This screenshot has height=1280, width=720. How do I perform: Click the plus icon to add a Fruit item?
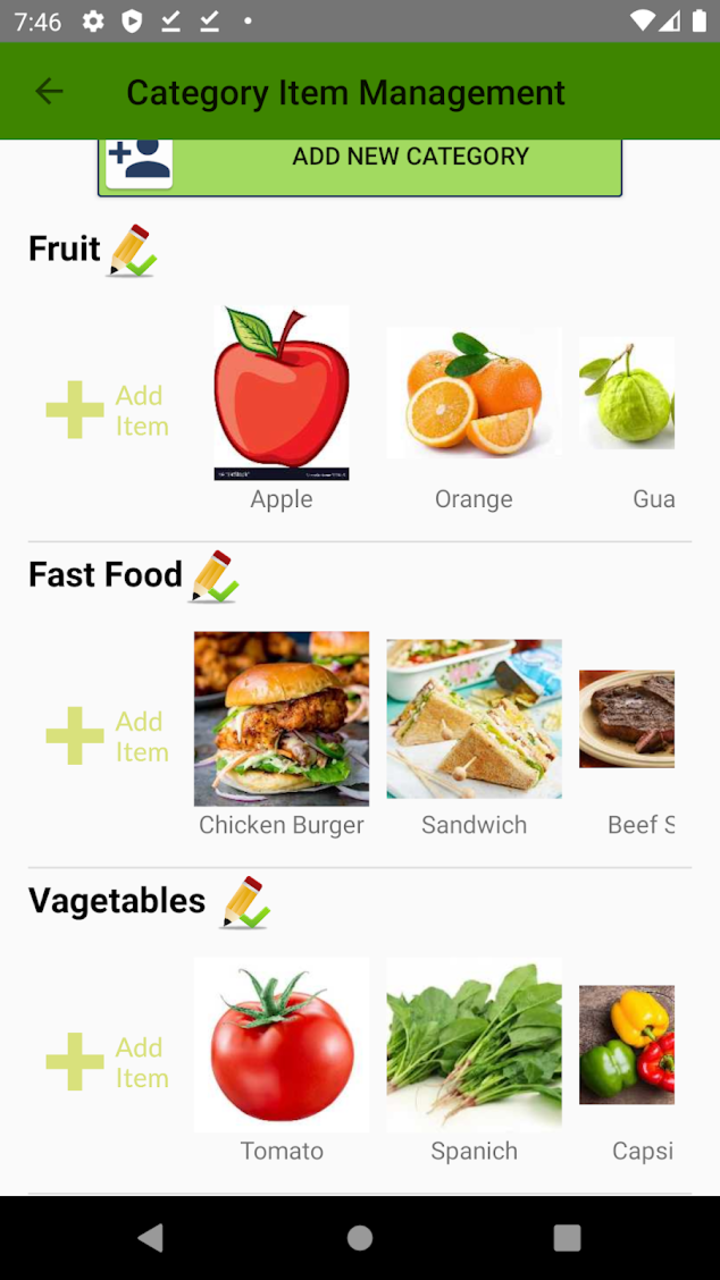pyautogui.click(x=73, y=409)
